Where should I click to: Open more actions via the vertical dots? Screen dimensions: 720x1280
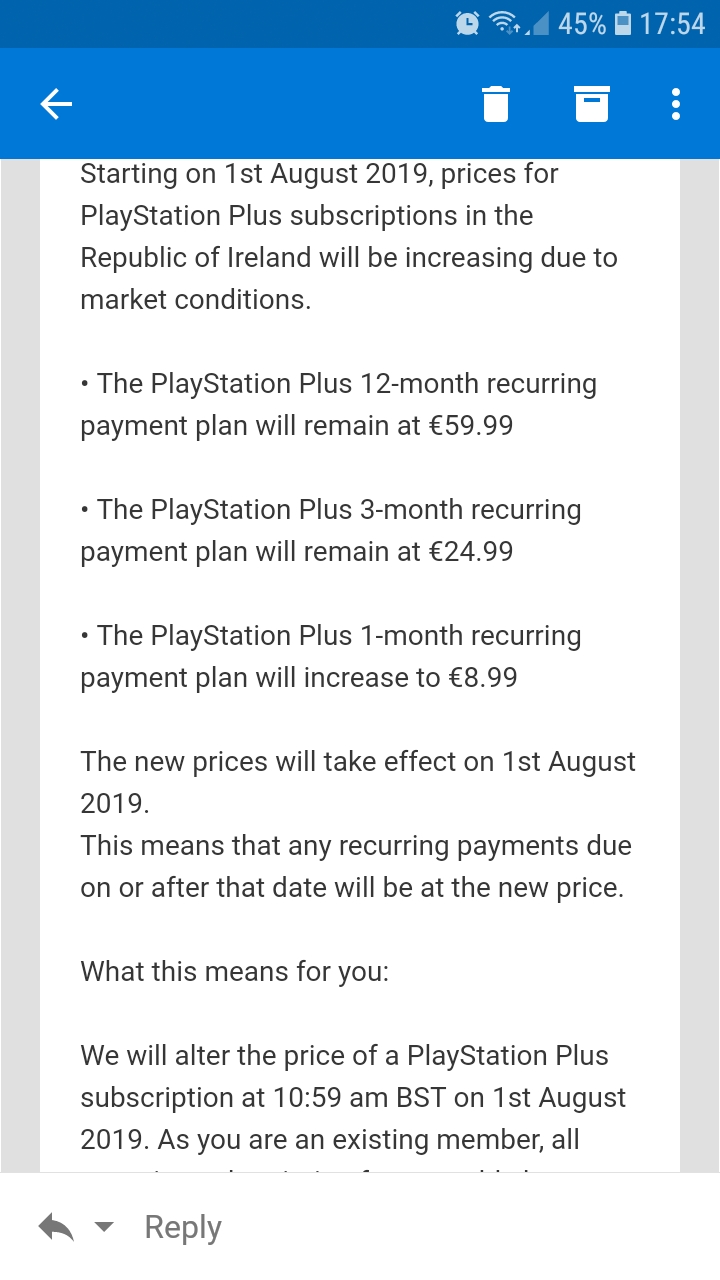[x=675, y=103]
